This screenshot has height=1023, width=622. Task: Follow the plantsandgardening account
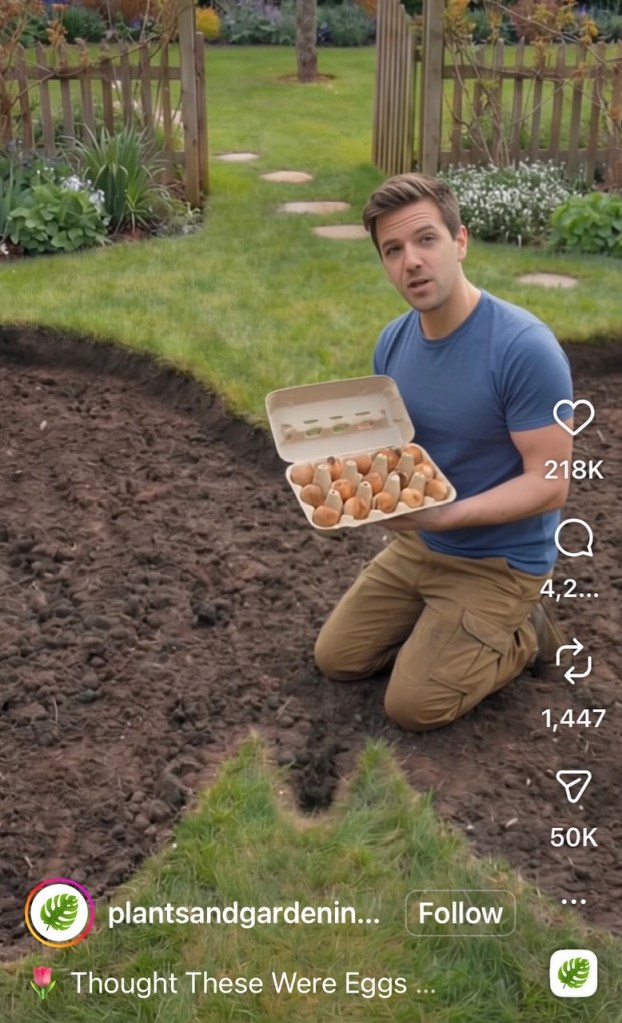tap(460, 913)
